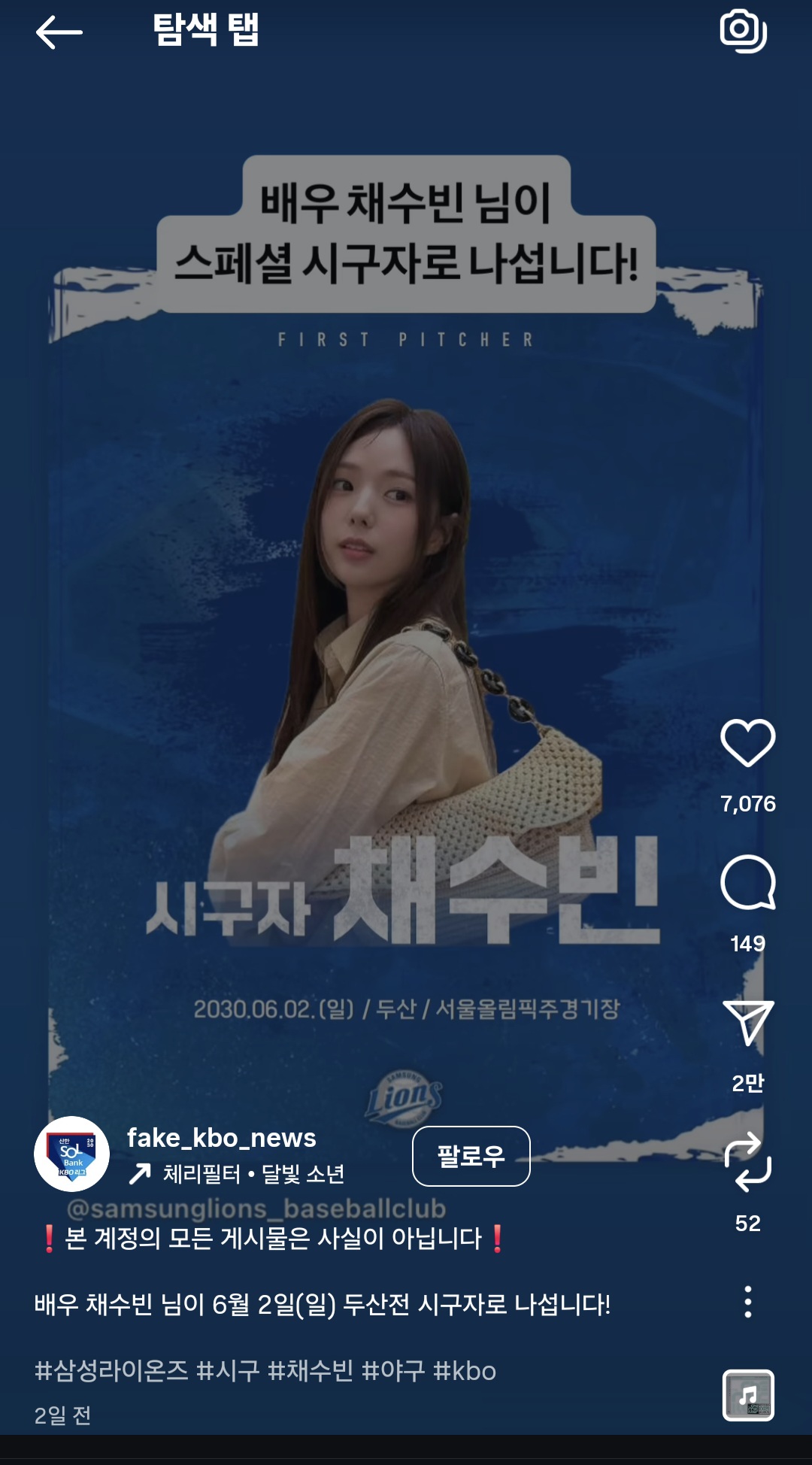
Task: Open the audio track thumbnail
Action: (748, 1396)
